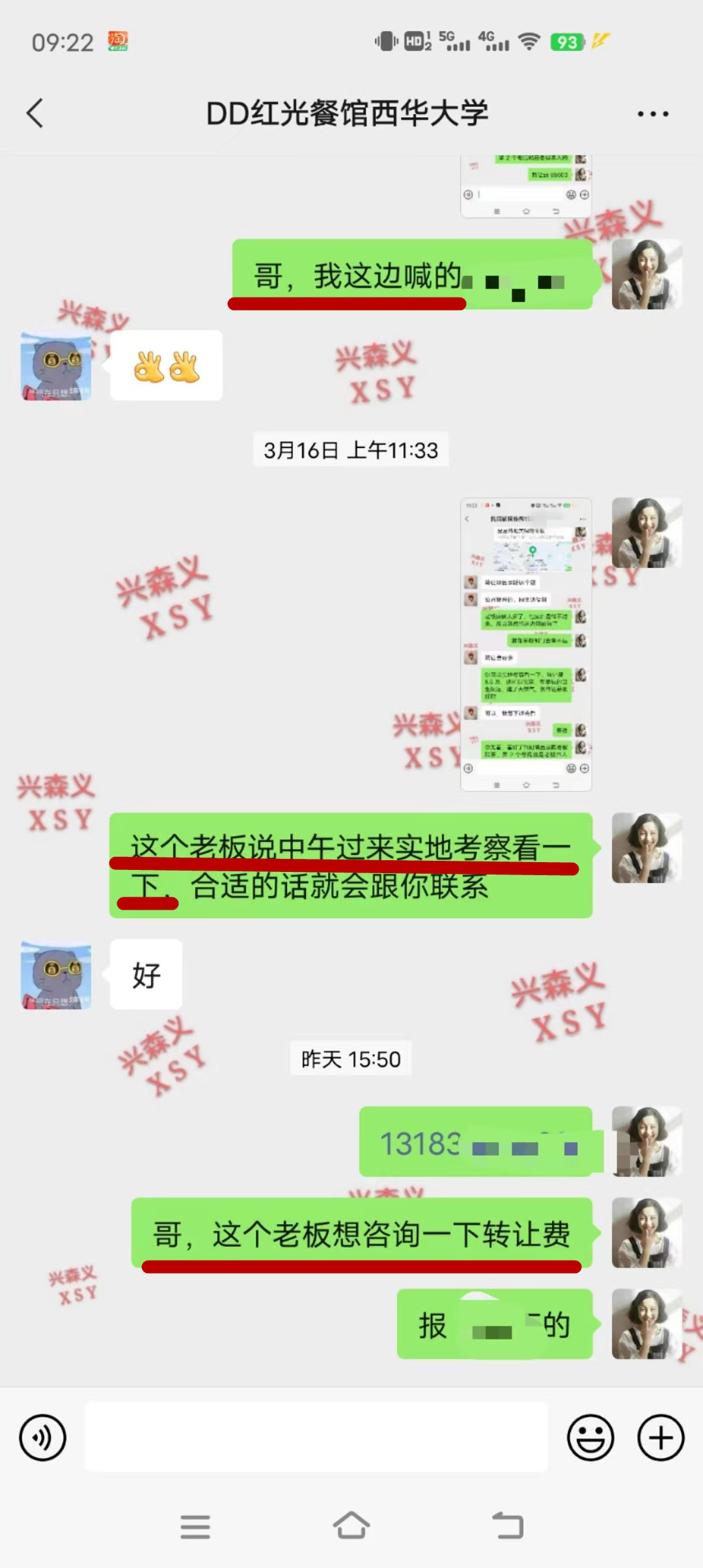Open the chat overflow menu
This screenshot has height=1568, width=703.
point(652,114)
